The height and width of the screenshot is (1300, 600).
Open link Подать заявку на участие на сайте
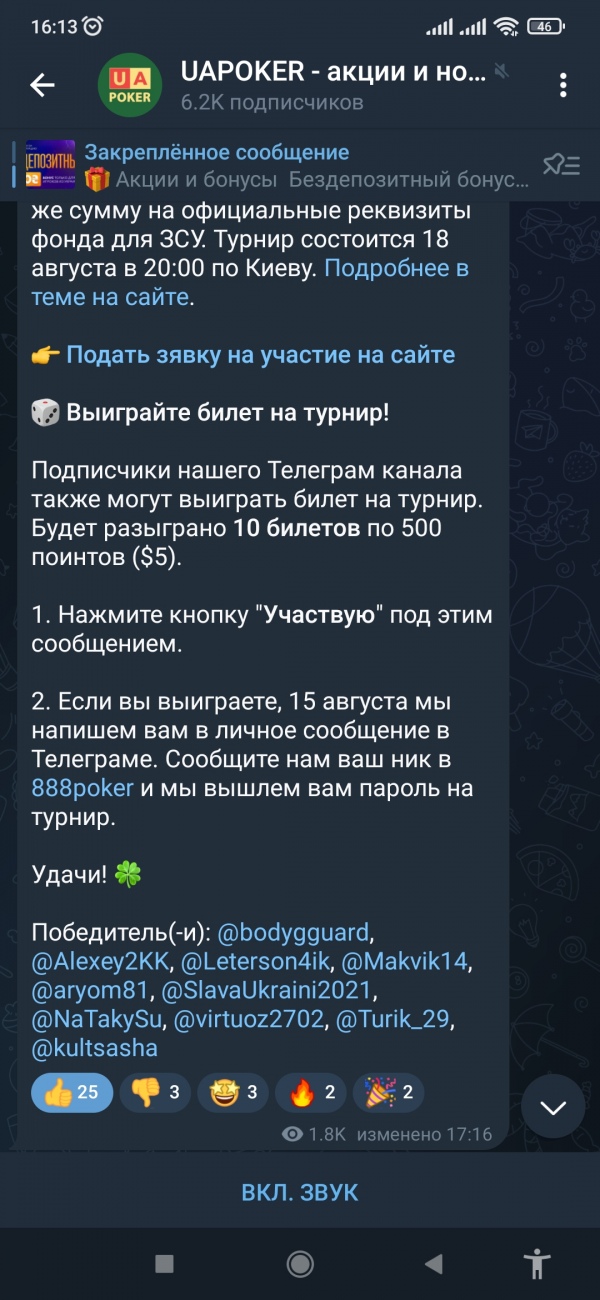[260, 354]
